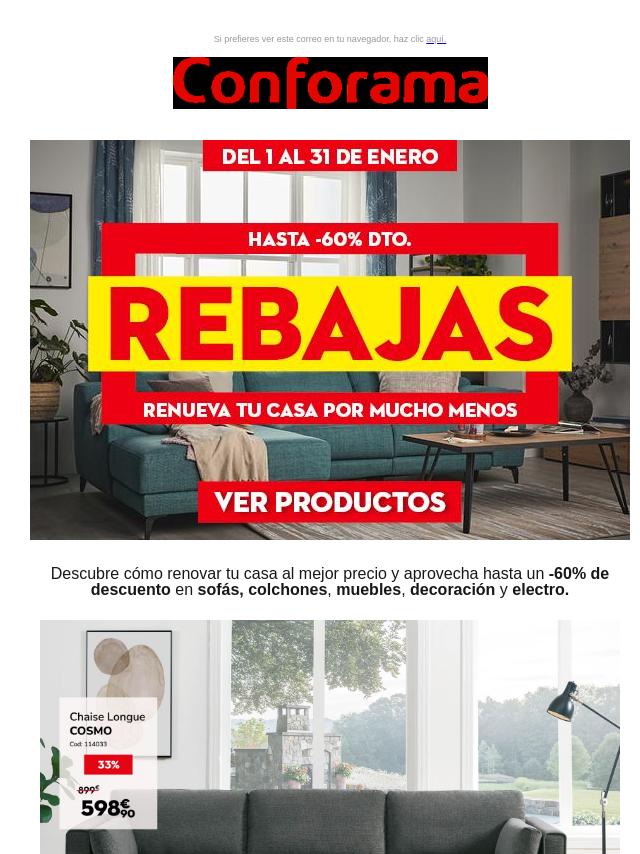Tap Ver Productos on the Rebajas banner

tap(330, 502)
